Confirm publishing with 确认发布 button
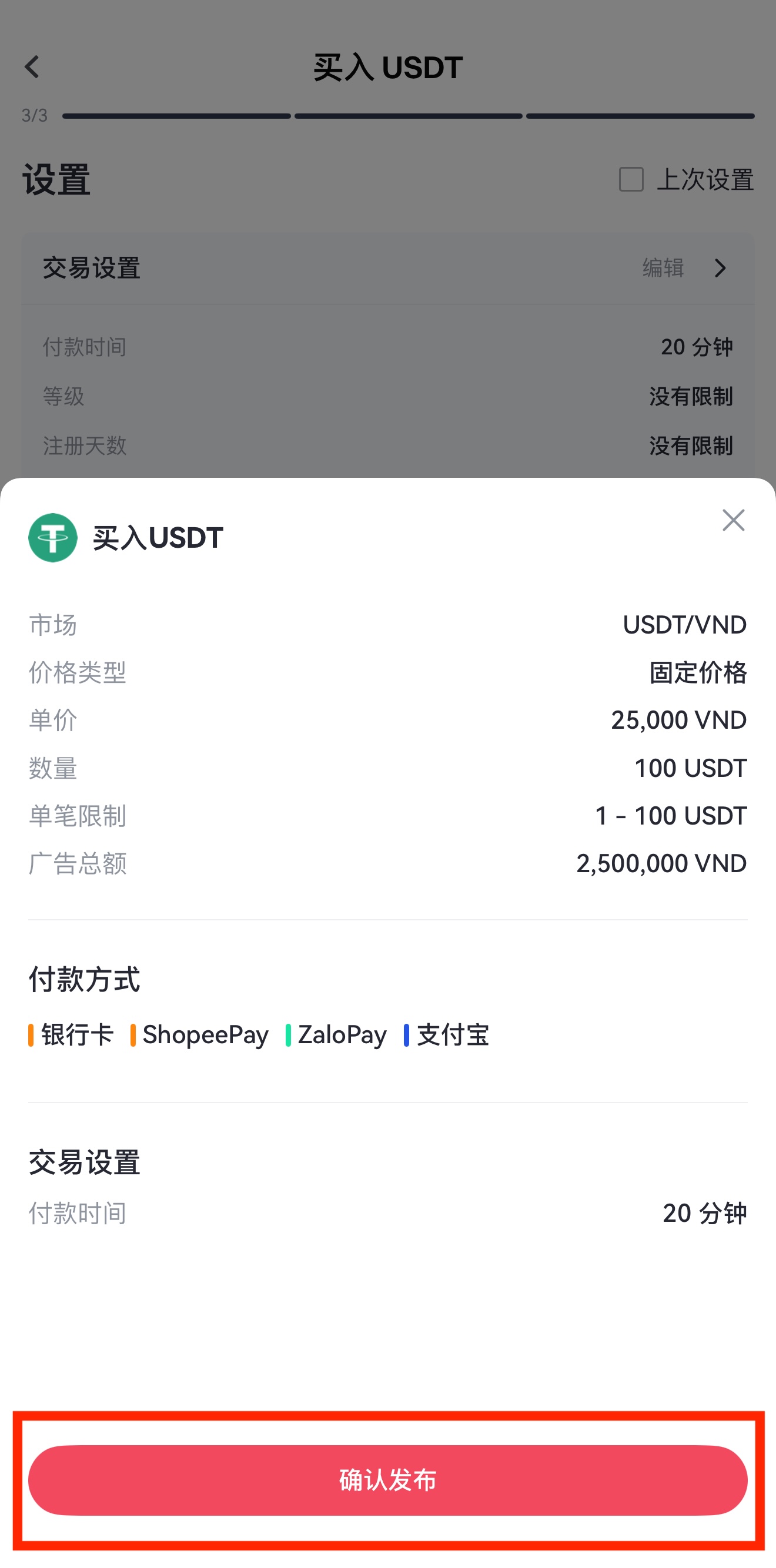776x1568 pixels. click(387, 1480)
